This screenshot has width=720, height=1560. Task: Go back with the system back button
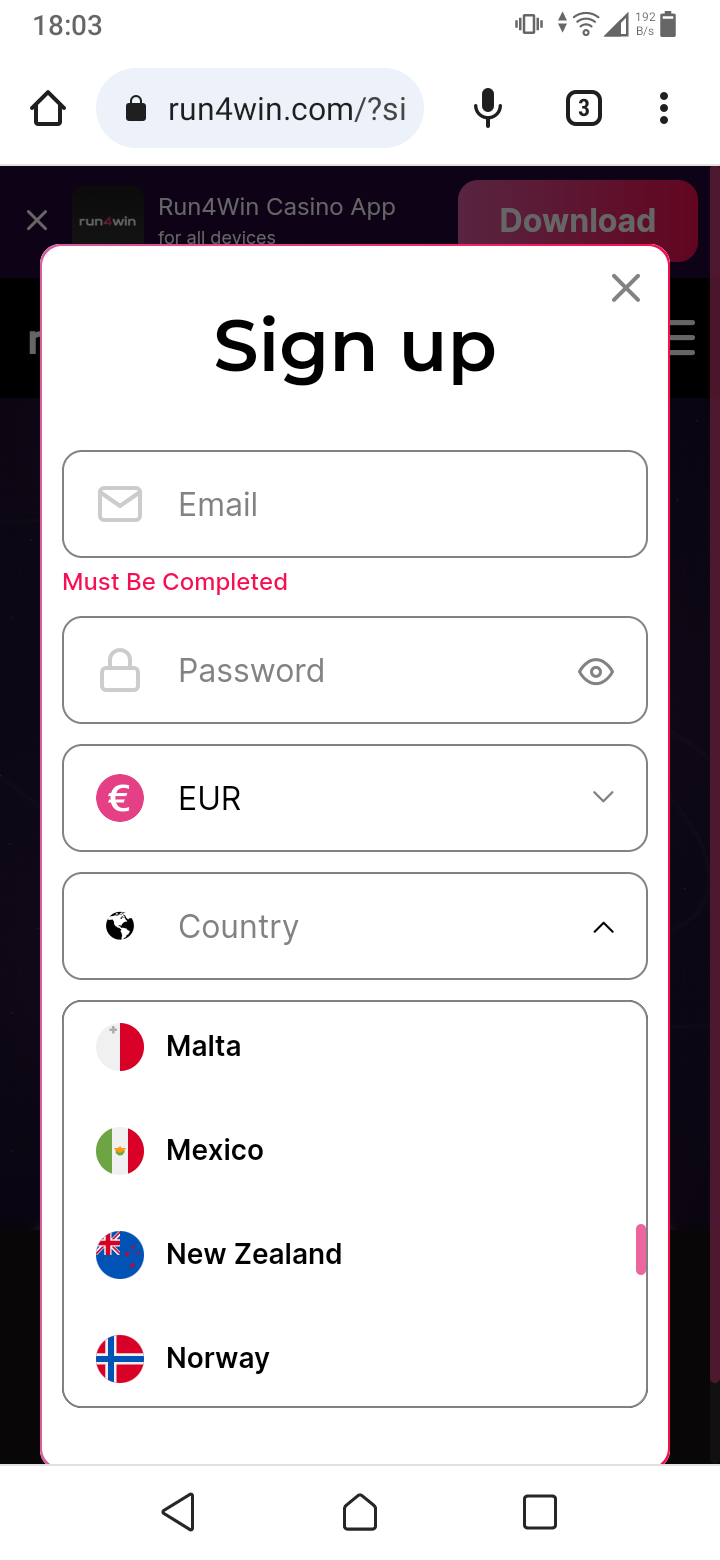click(x=178, y=1512)
